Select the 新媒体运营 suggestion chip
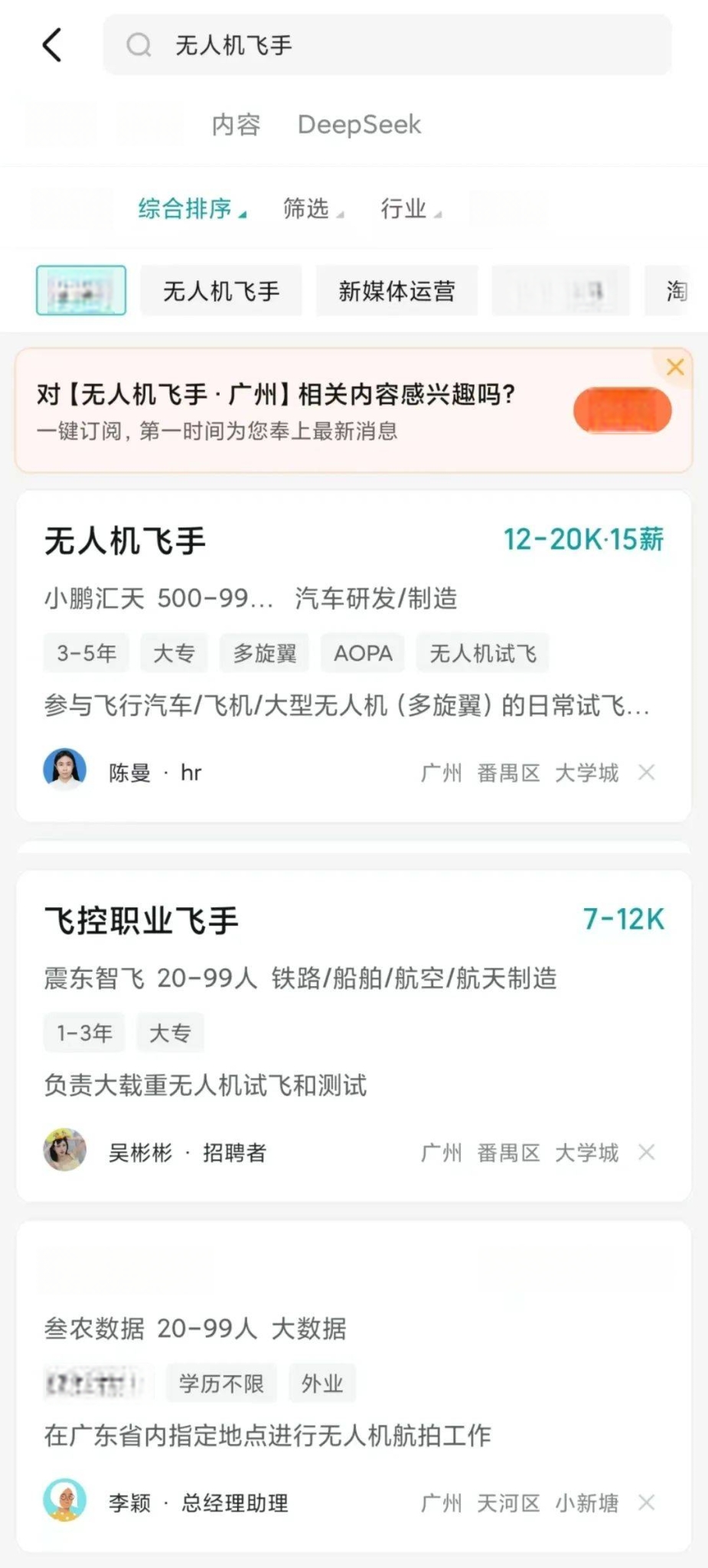This screenshot has height=1568, width=708. click(x=396, y=291)
